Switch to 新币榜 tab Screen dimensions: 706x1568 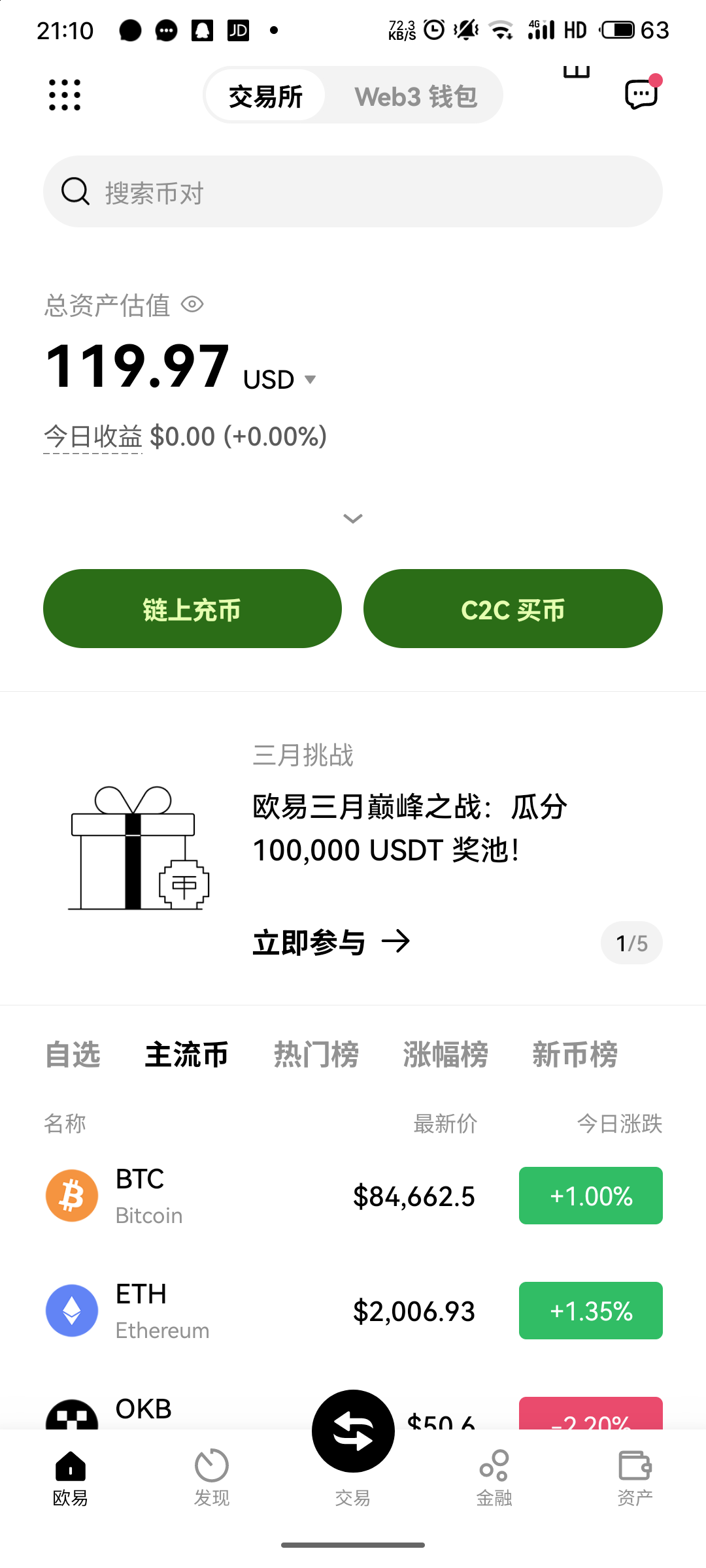coord(575,1054)
